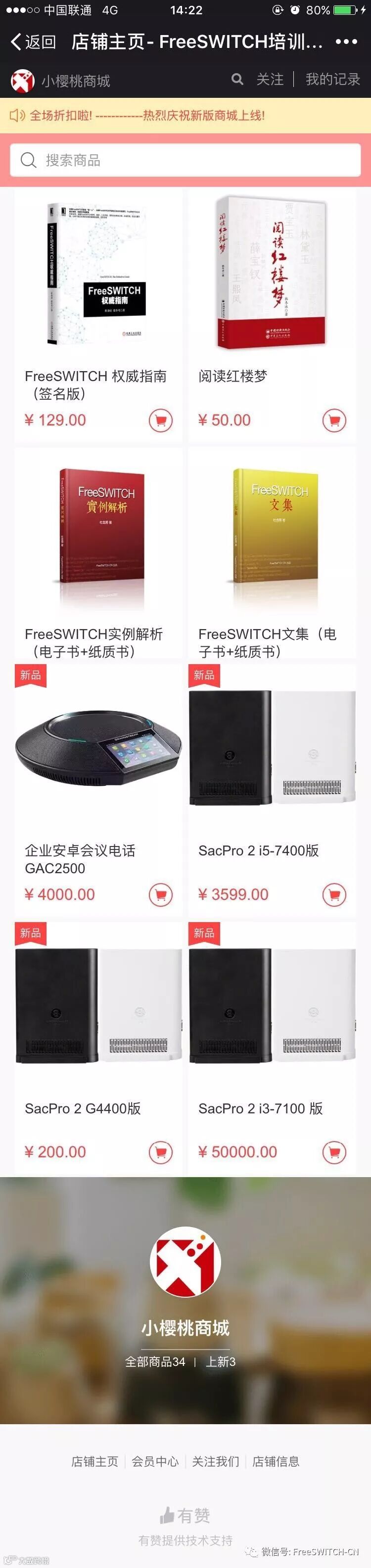The image size is (371, 1568).
Task: Add SacPro 2 i3-7100 版 to cart
Action: pos(334,1151)
